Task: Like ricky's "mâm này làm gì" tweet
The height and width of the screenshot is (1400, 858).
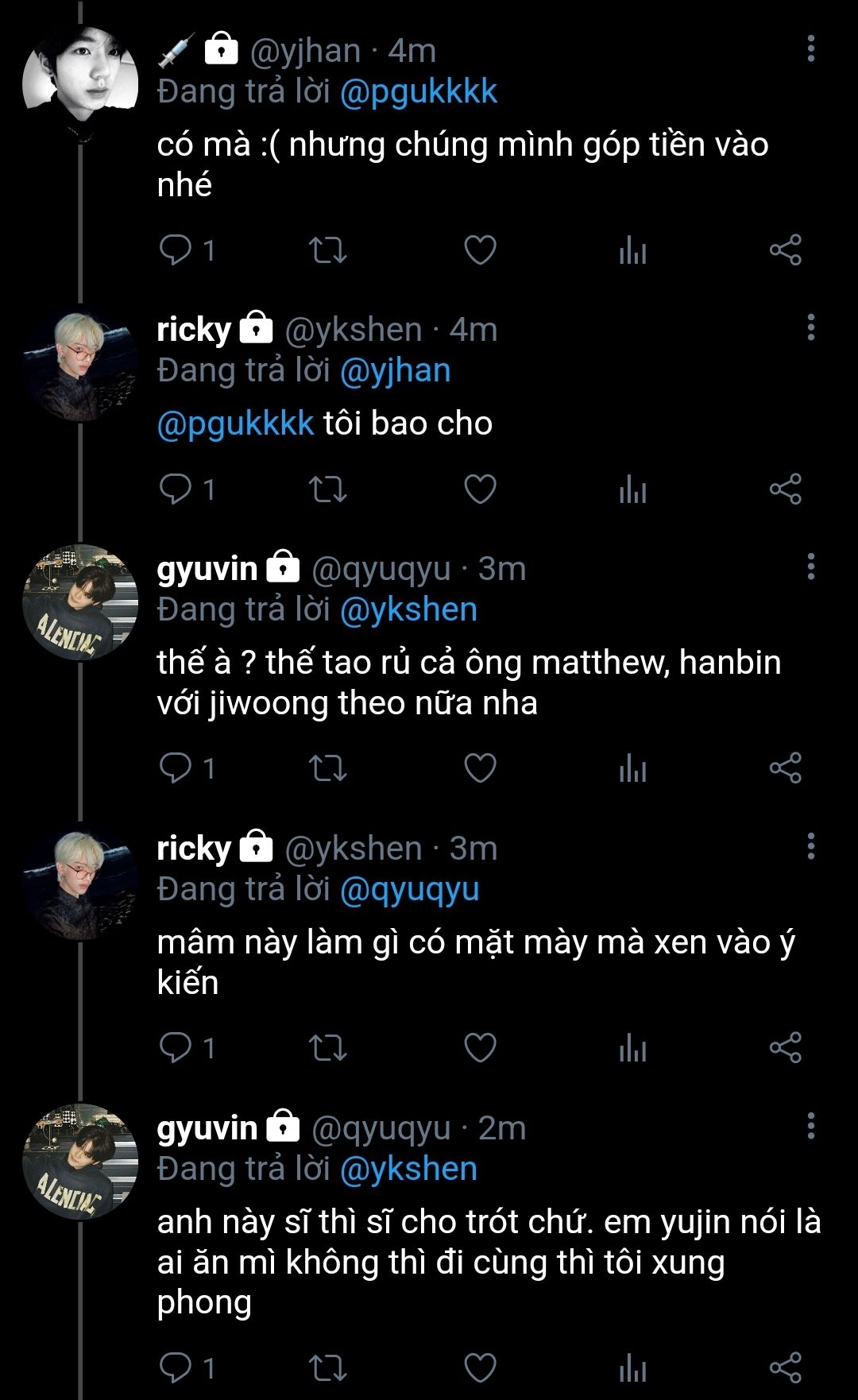Action: [480, 1048]
